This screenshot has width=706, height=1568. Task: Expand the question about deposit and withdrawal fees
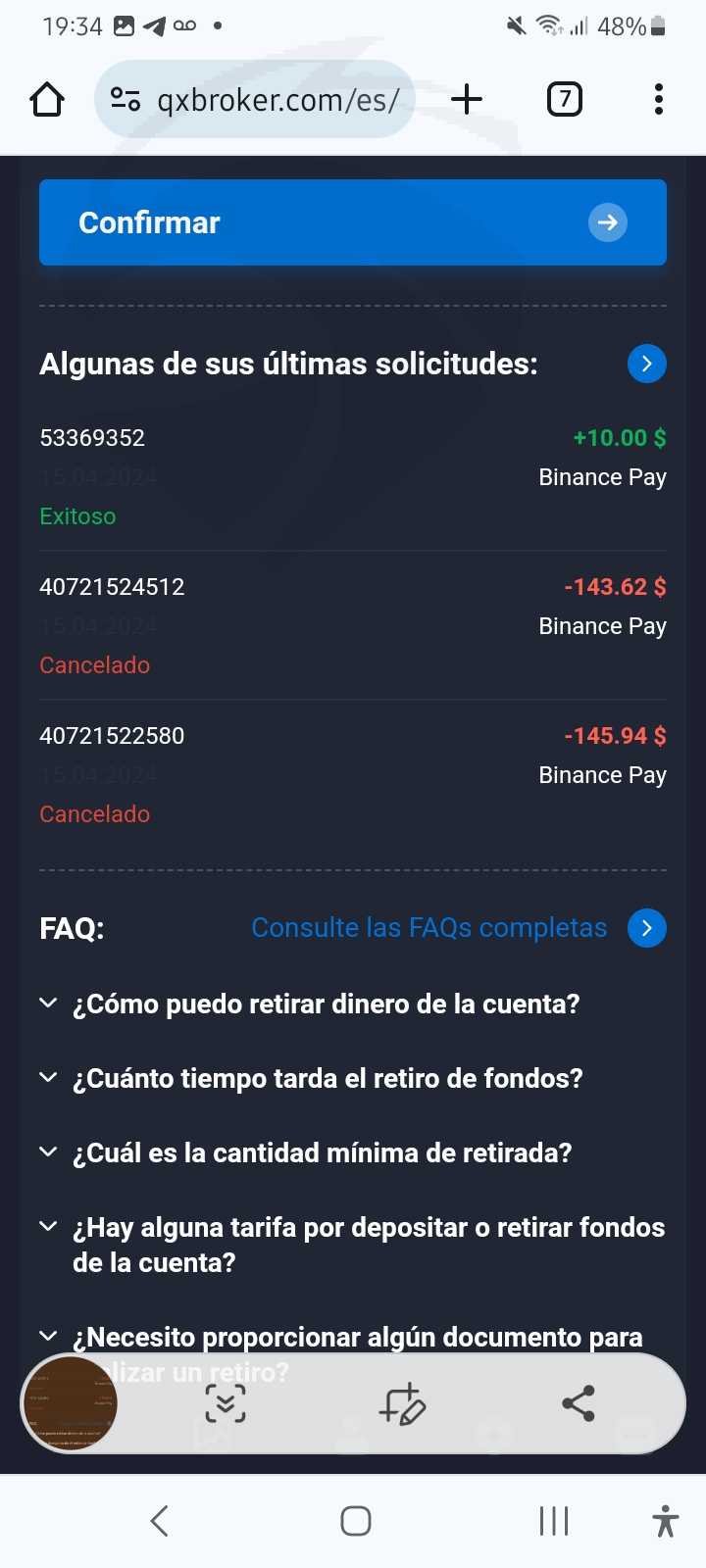point(368,1245)
